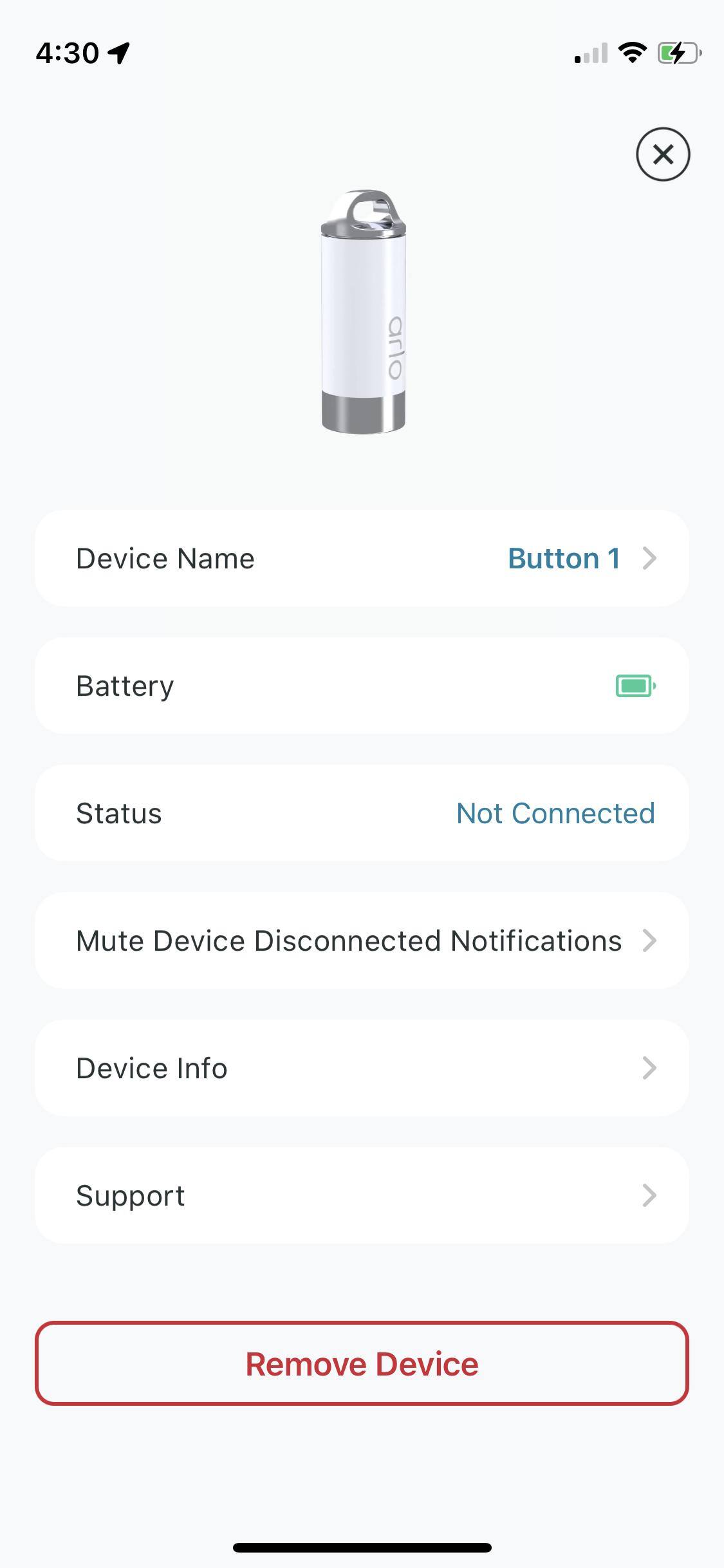Expand the Device Info section
The image size is (724, 1568).
click(x=650, y=1068)
